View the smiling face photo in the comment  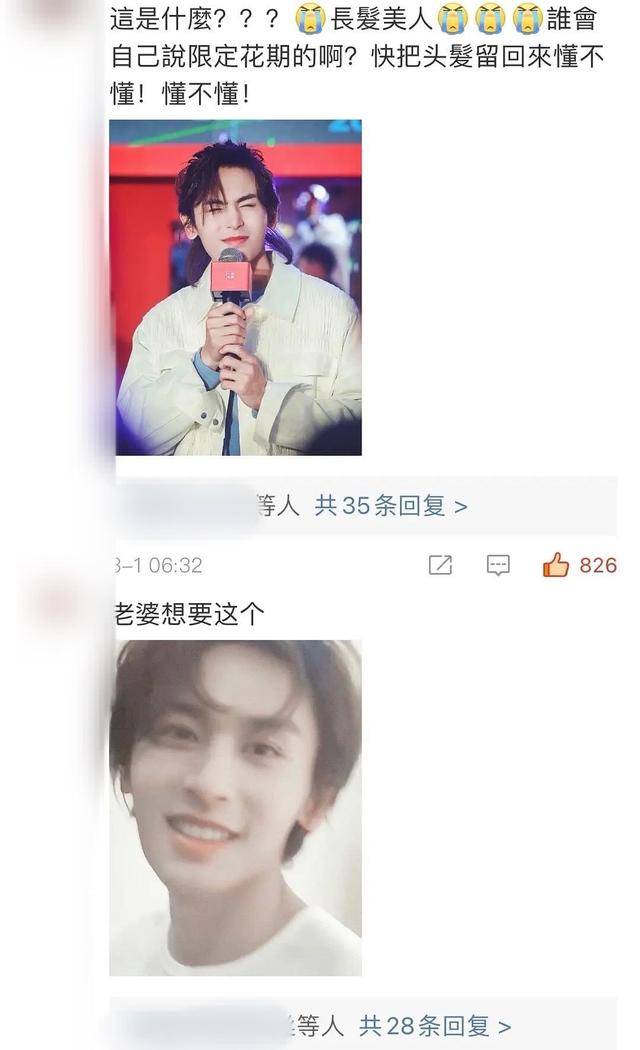(x=235, y=807)
